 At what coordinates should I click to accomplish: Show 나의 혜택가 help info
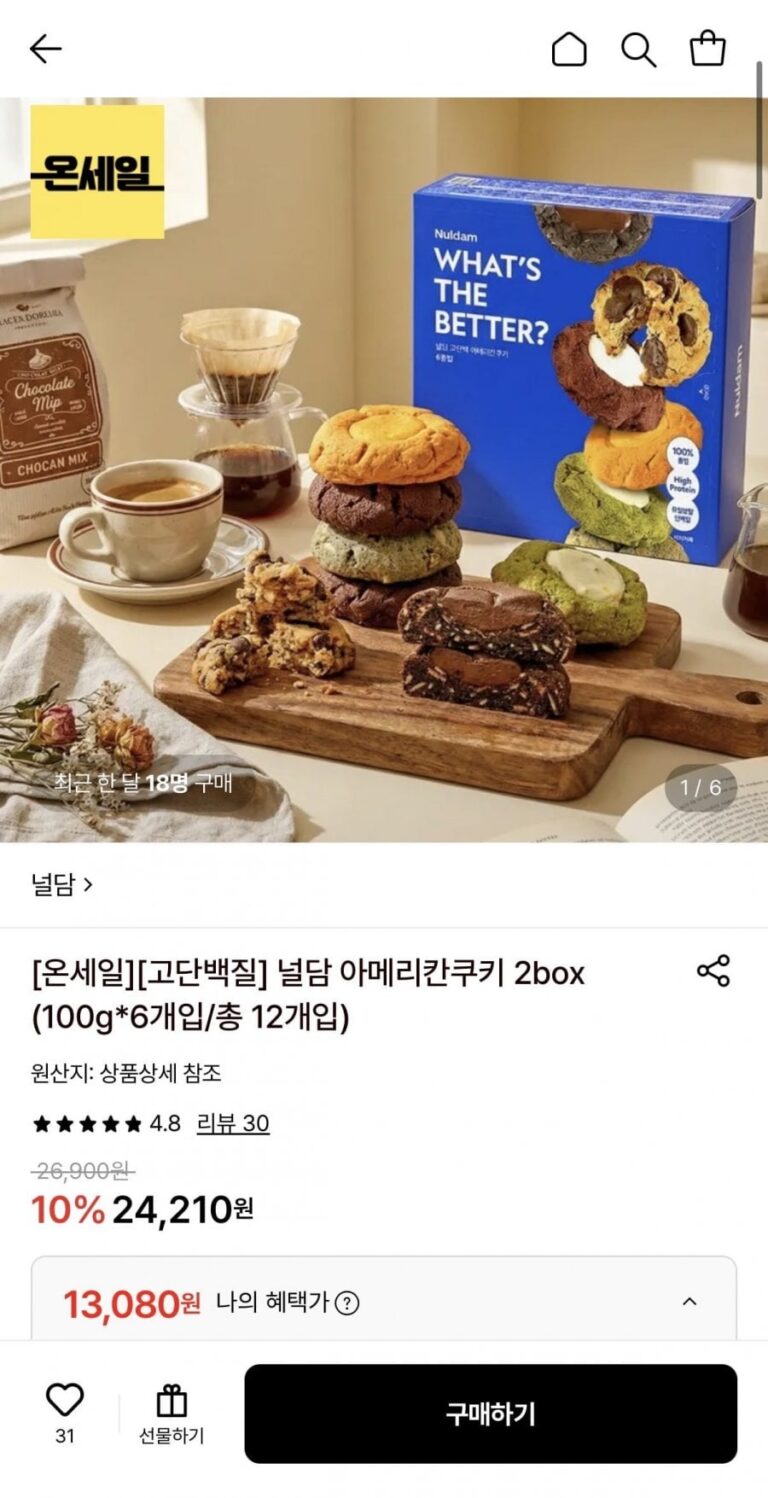(x=347, y=1303)
